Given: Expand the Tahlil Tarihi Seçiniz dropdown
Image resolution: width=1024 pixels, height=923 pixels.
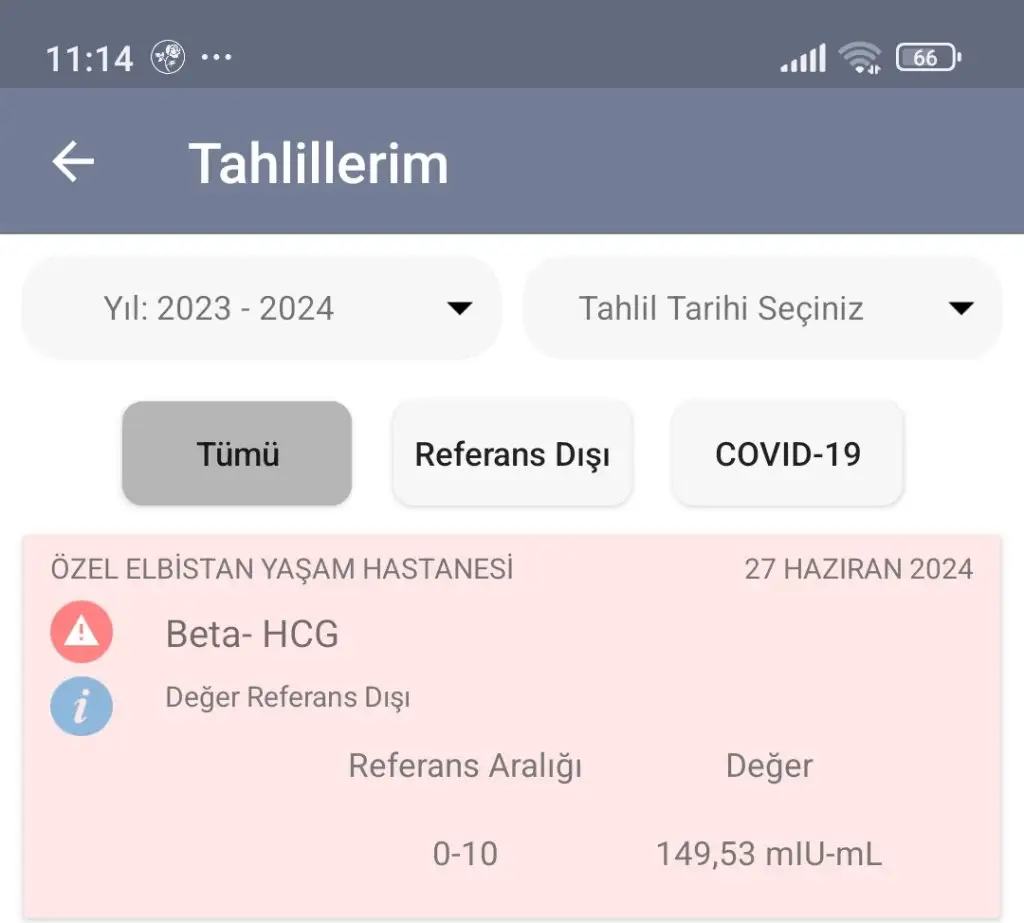Looking at the screenshot, I should point(762,308).
